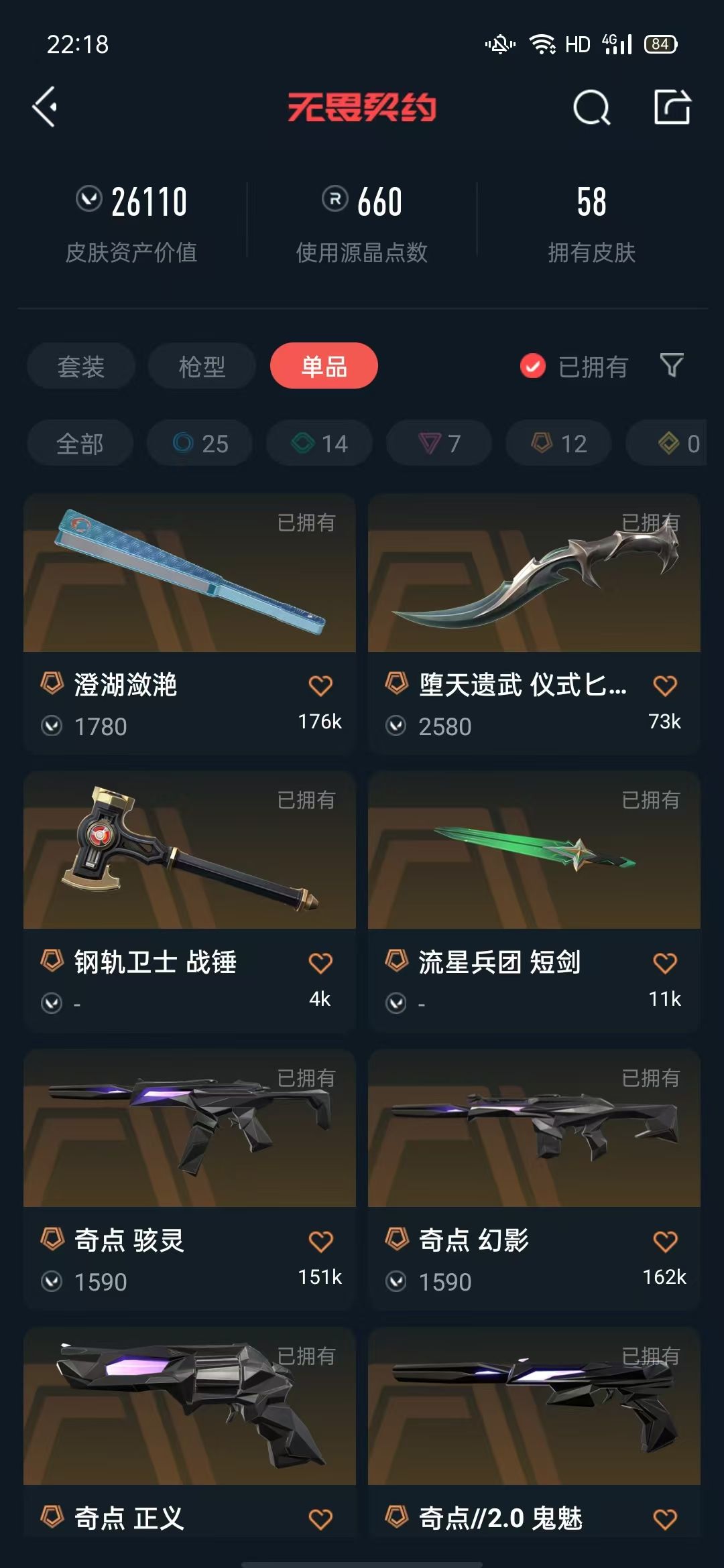724x1568 pixels.
Task: Filter by the rarity chip showing 12
Action: pos(558,443)
